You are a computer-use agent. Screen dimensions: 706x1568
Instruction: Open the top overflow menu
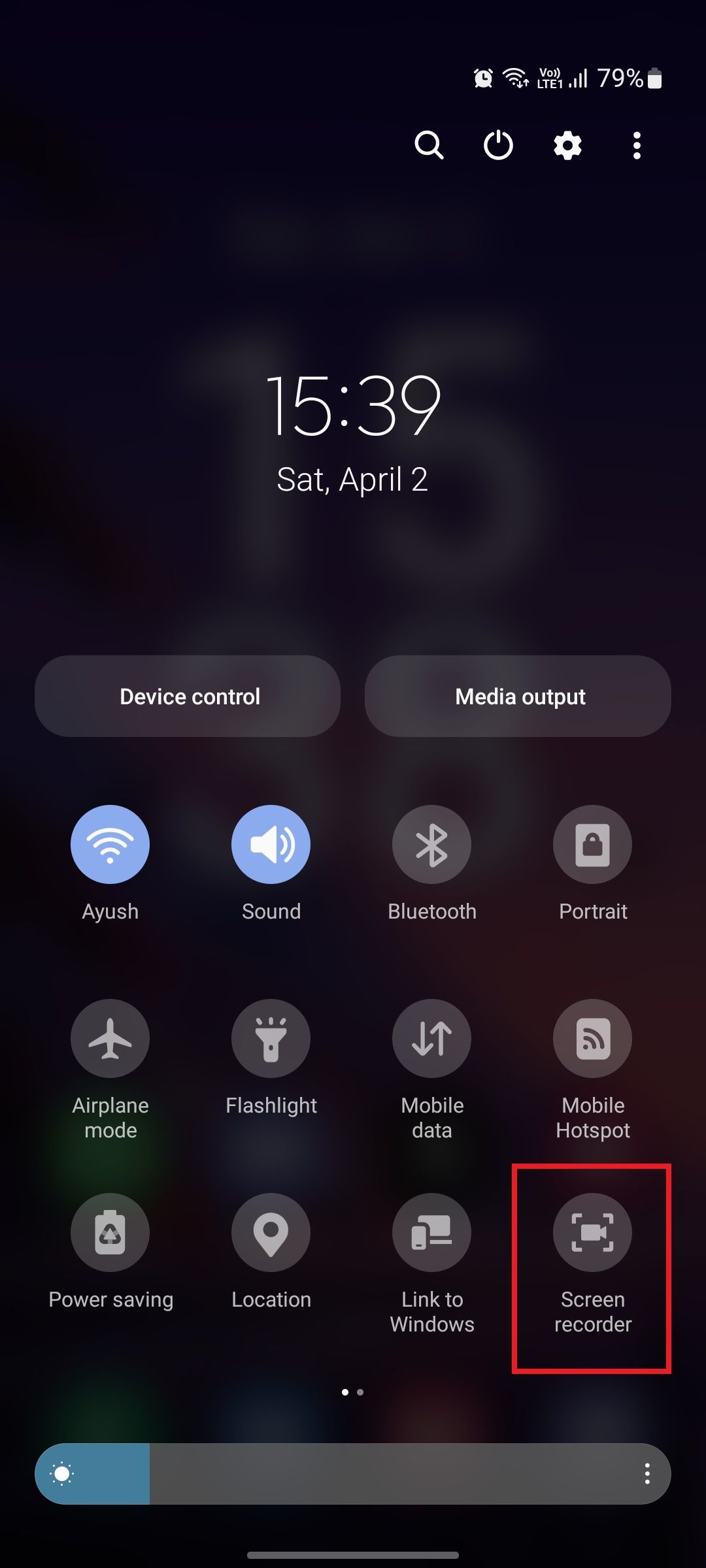point(637,145)
